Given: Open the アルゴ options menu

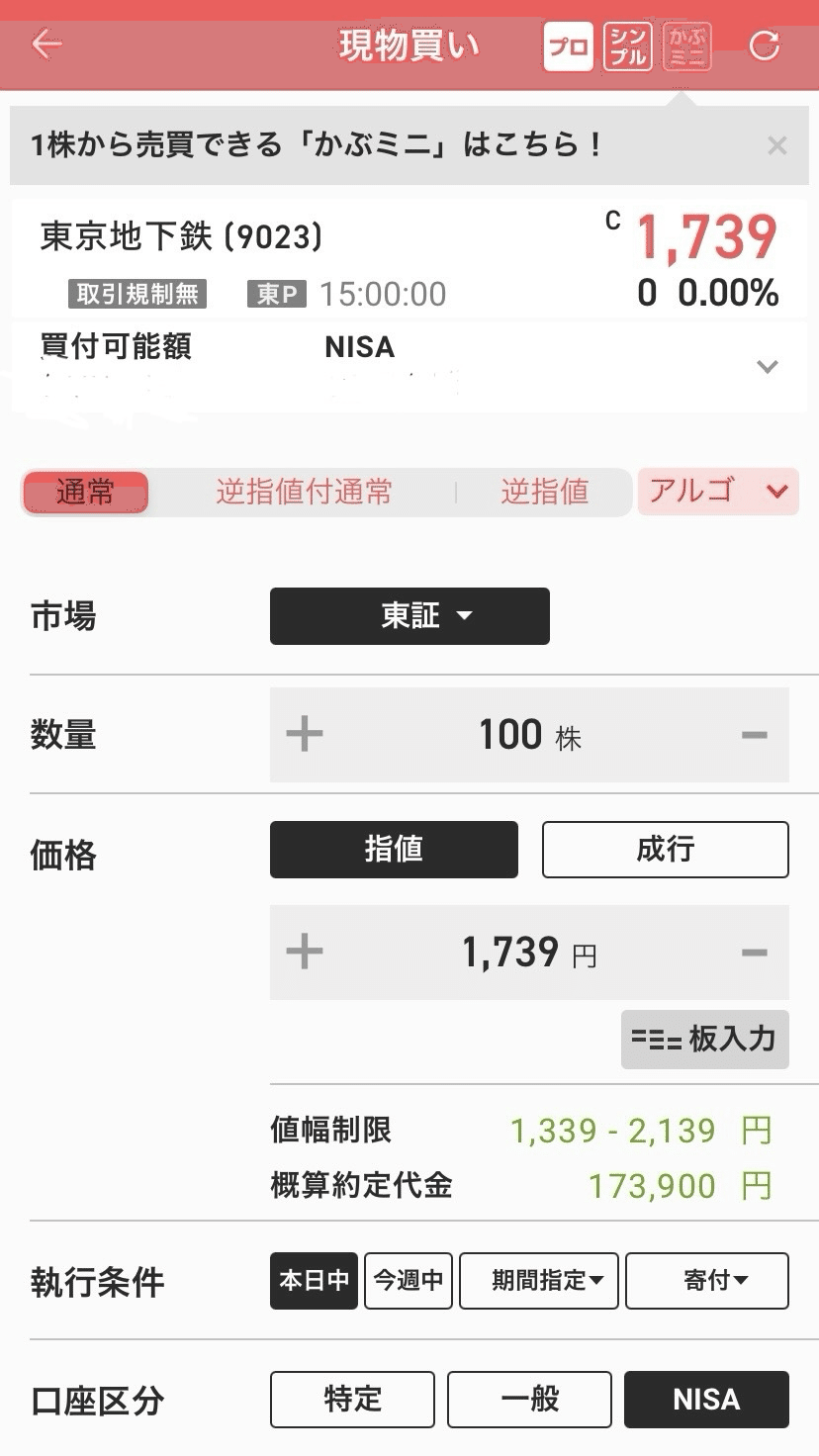Looking at the screenshot, I should [x=718, y=492].
